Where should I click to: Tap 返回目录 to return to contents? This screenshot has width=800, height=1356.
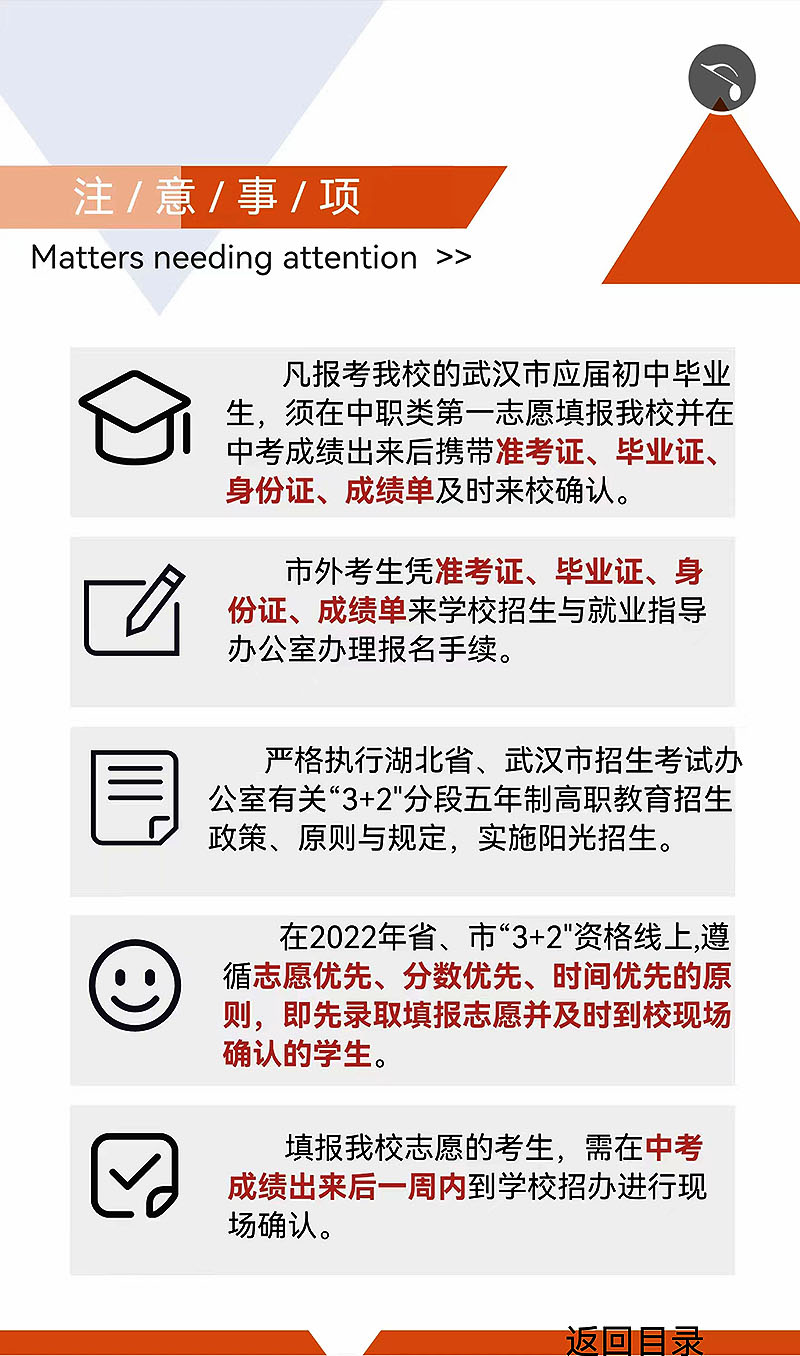(635, 1340)
